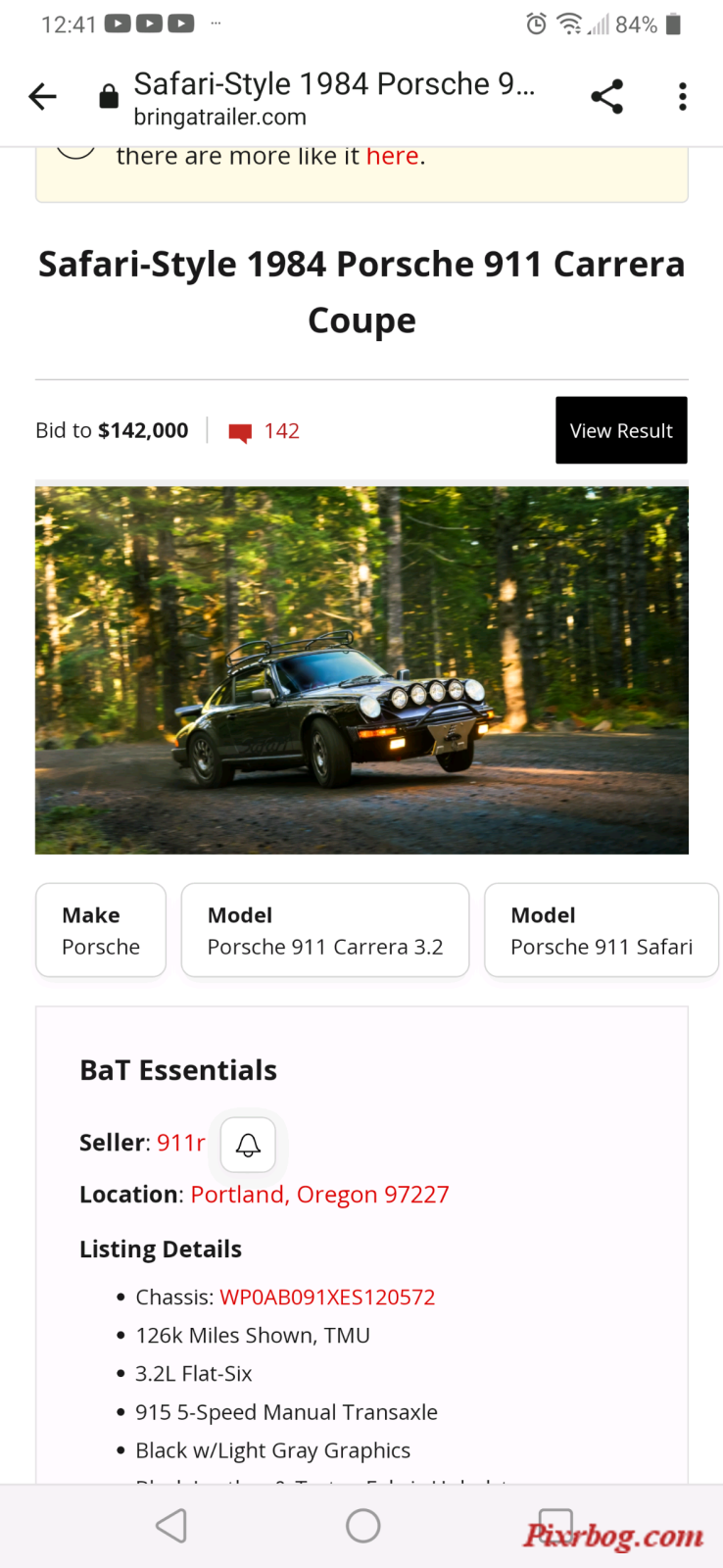Image resolution: width=723 pixels, height=1568 pixels.
Task: Open the 142 comments link
Action: [x=265, y=431]
